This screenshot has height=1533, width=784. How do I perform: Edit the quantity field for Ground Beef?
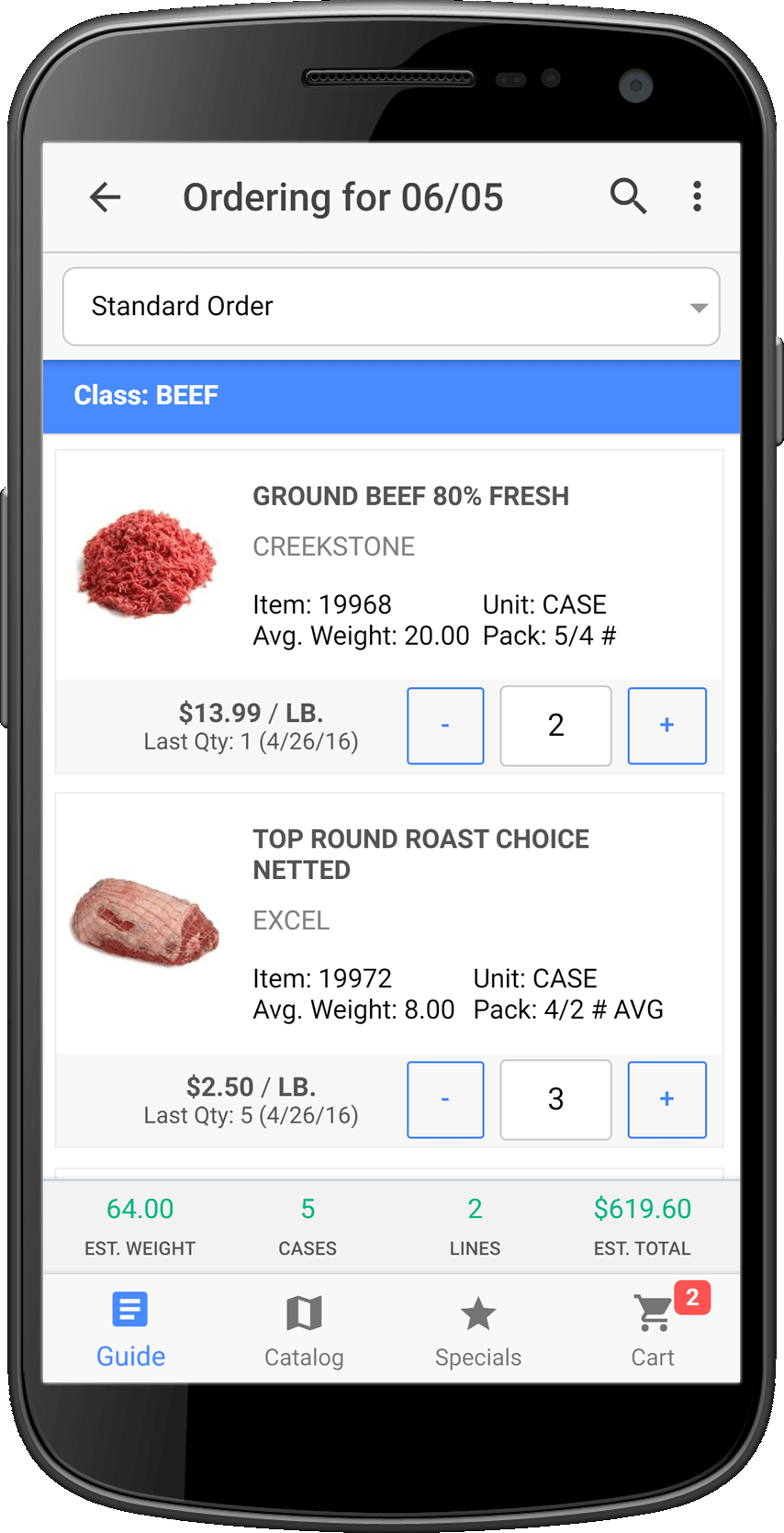tap(555, 726)
